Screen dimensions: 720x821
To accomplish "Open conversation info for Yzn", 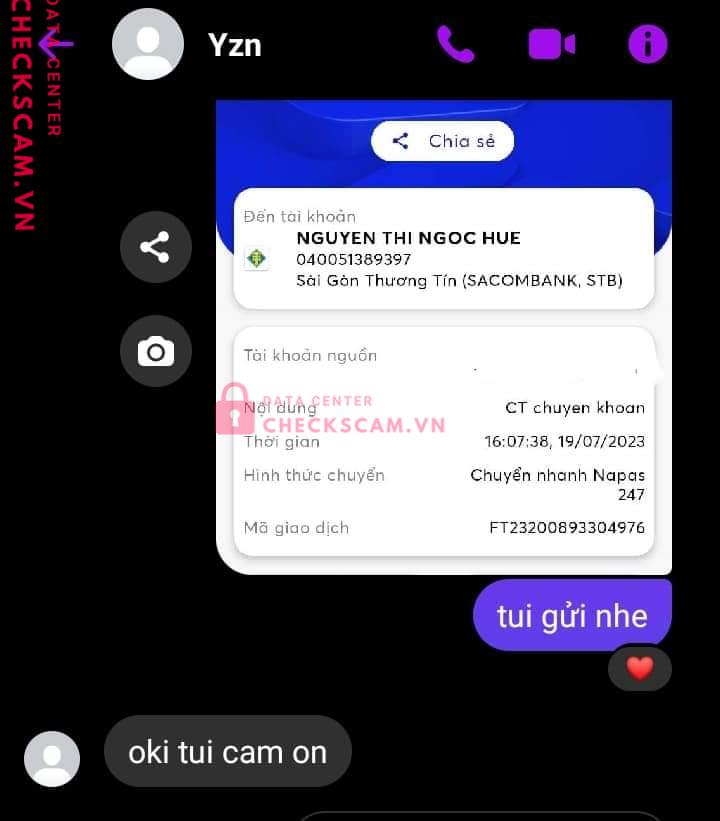I will tap(647, 44).
